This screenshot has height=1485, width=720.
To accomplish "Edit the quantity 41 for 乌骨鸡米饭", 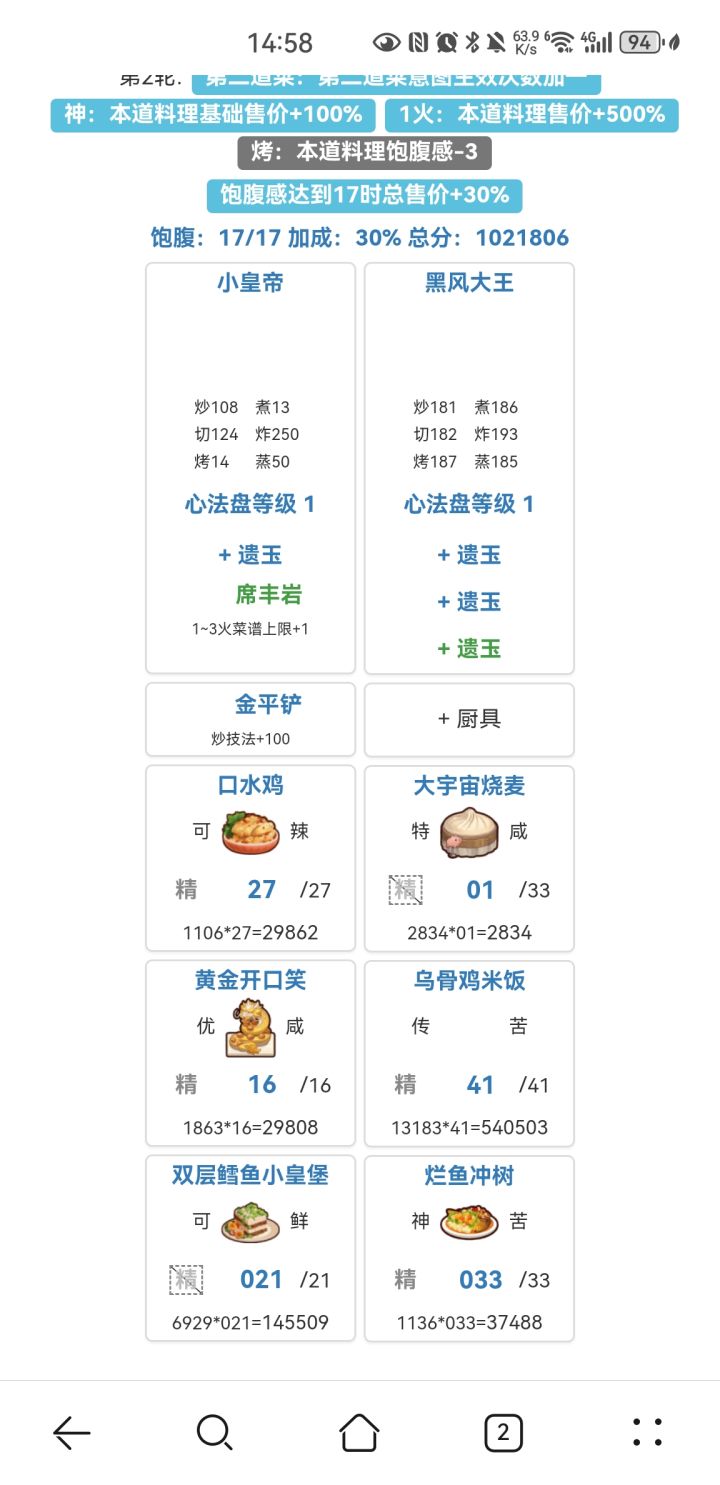I will pos(481,1085).
